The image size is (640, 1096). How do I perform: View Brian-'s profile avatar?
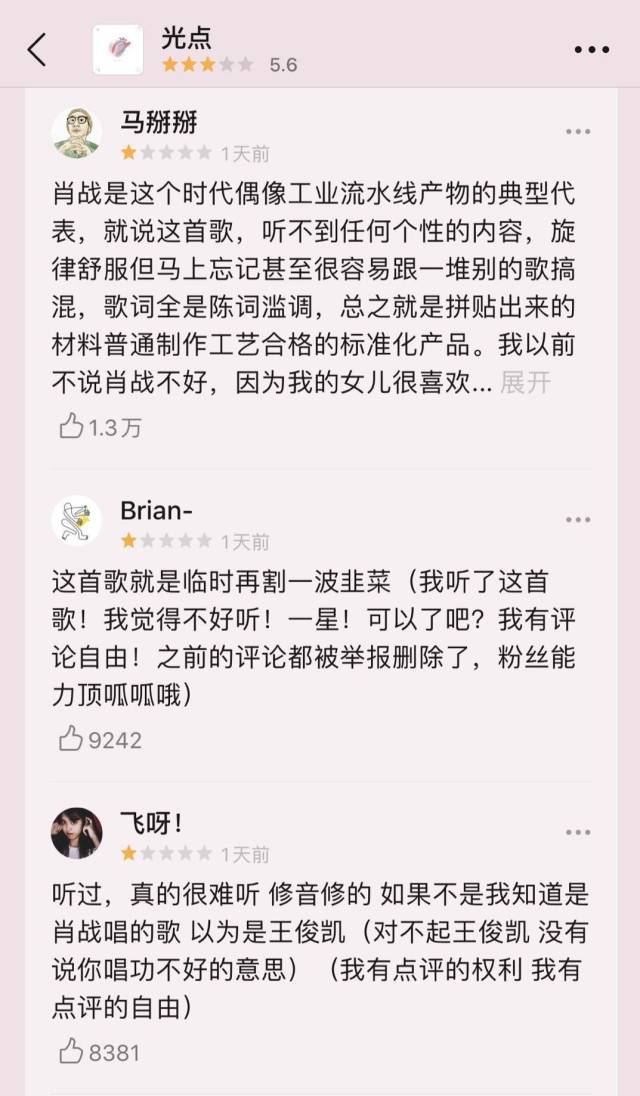pos(77,520)
